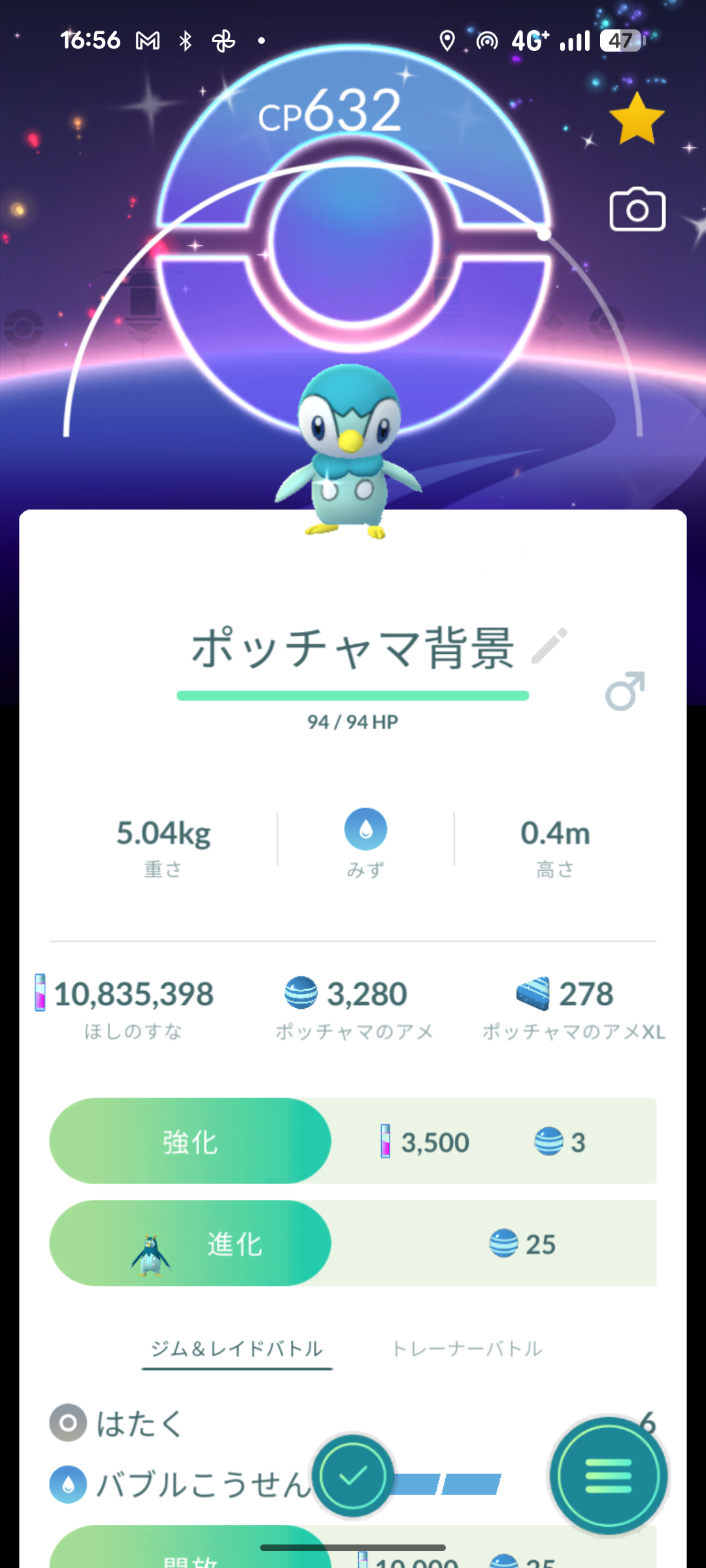Screen dimensions: 706x1568
Task: Toggle the favorite star for this Pokémon
Action: coord(637,119)
